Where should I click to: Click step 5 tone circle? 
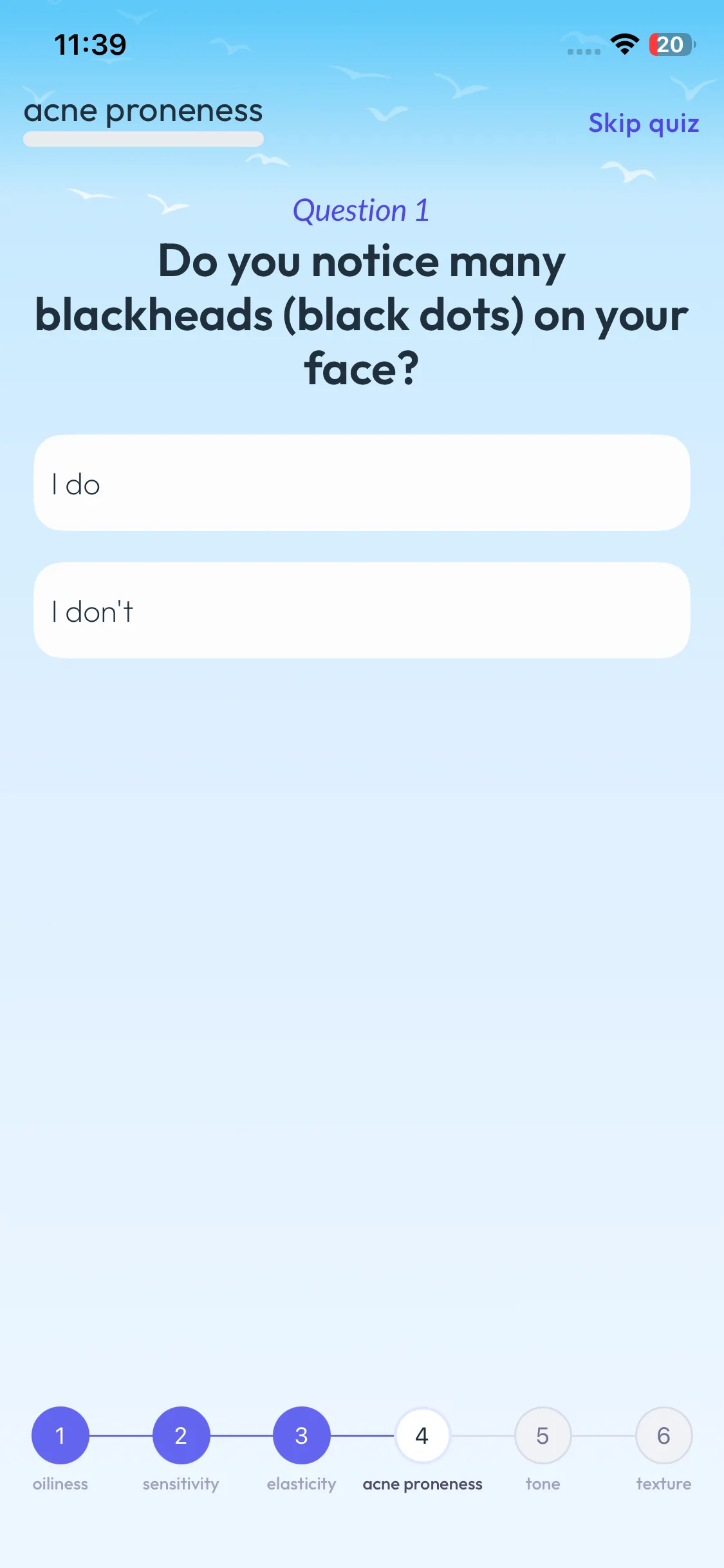pyautogui.click(x=543, y=1436)
